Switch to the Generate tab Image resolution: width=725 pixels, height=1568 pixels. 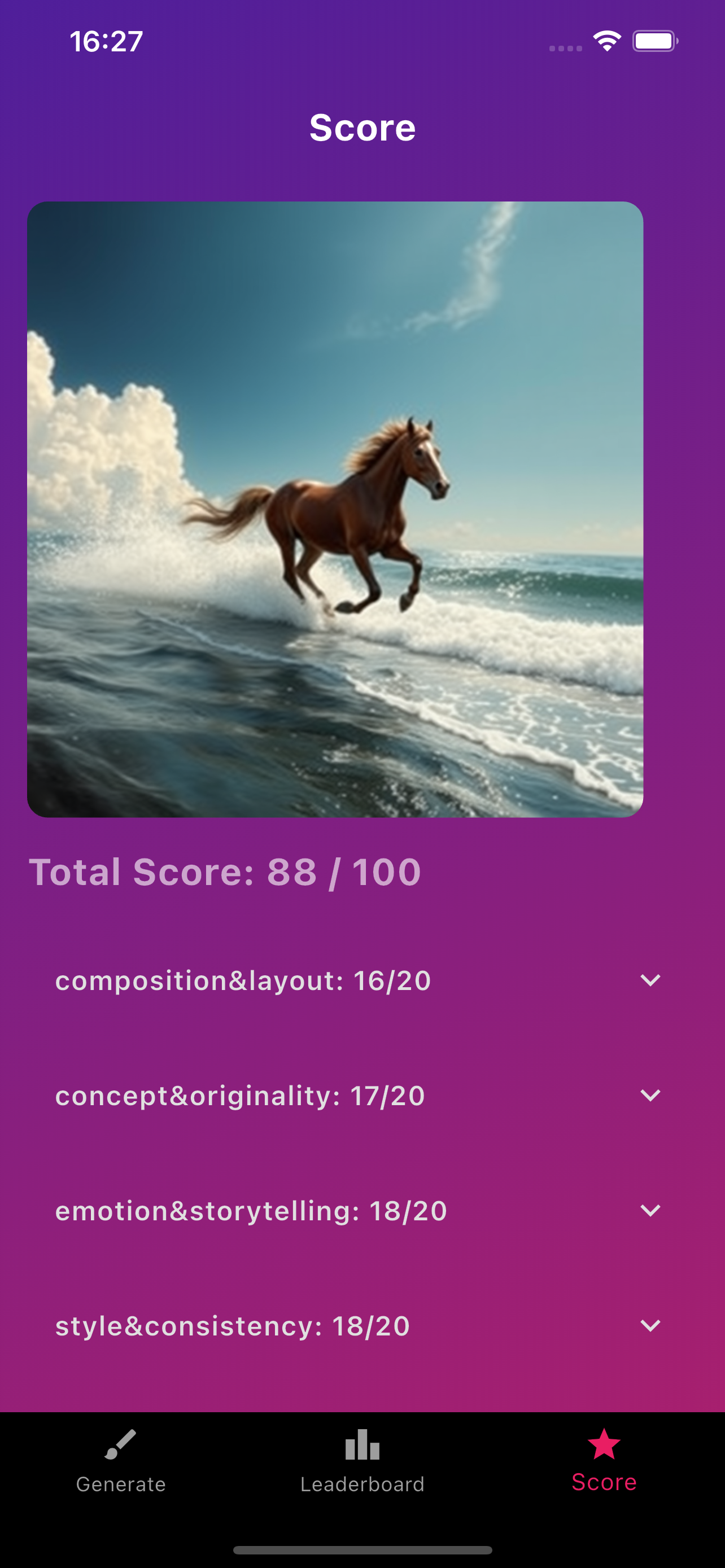[x=120, y=1461]
